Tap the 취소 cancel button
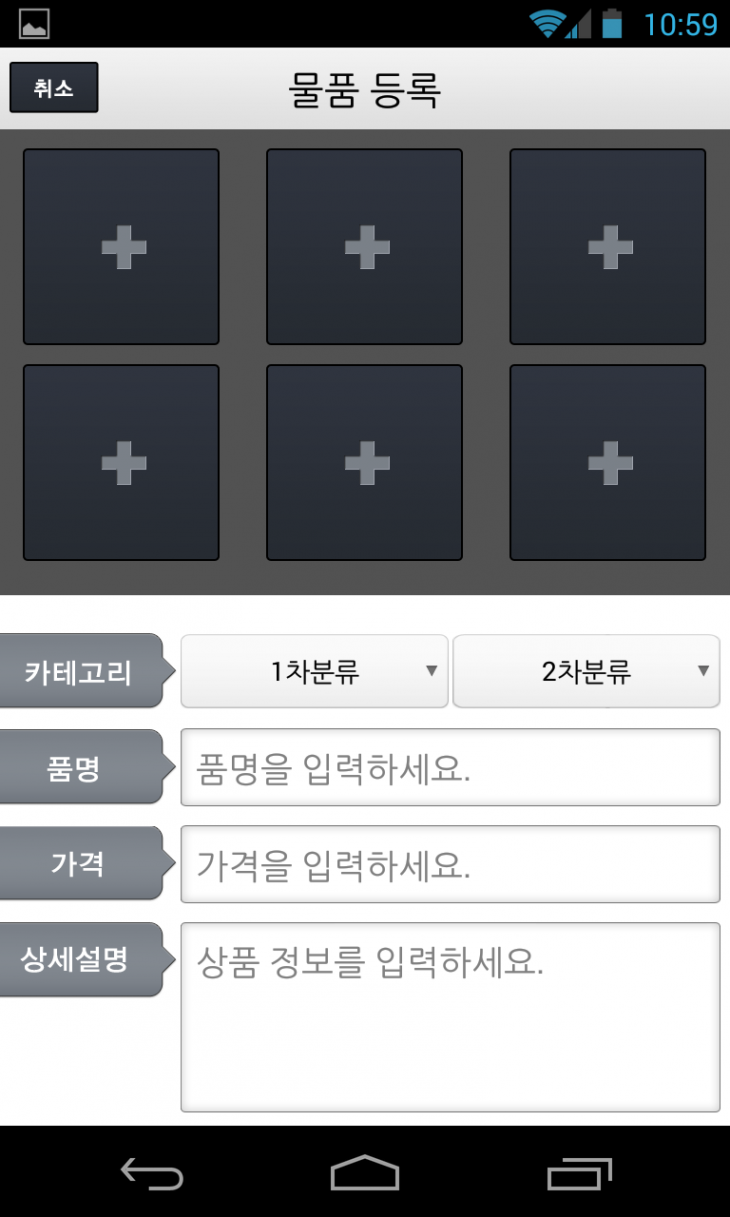The height and width of the screenshot is (1217, 730). 54,88
